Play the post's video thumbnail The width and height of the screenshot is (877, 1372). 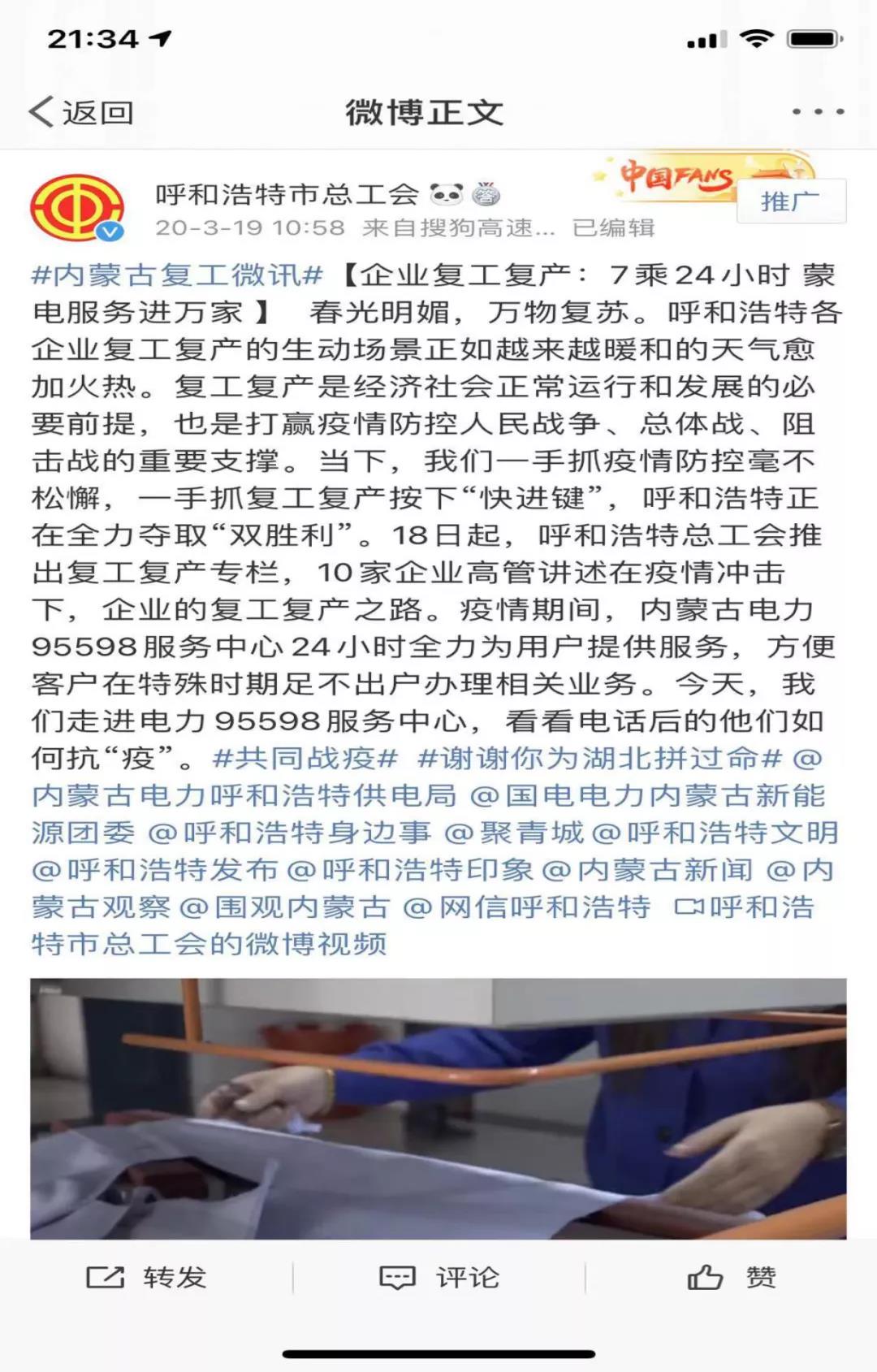point(438,1108)
